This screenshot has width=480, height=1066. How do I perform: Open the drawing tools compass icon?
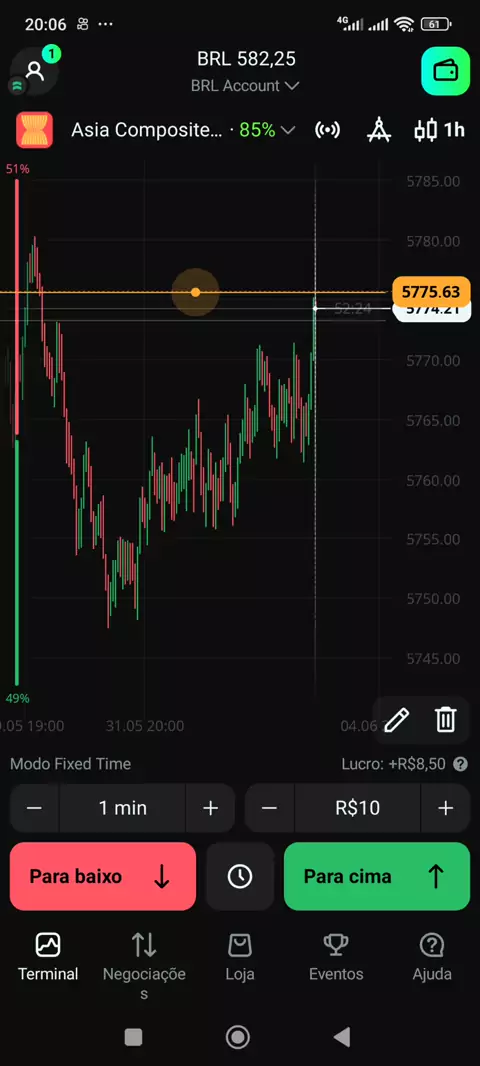click(x=379, y=130)
